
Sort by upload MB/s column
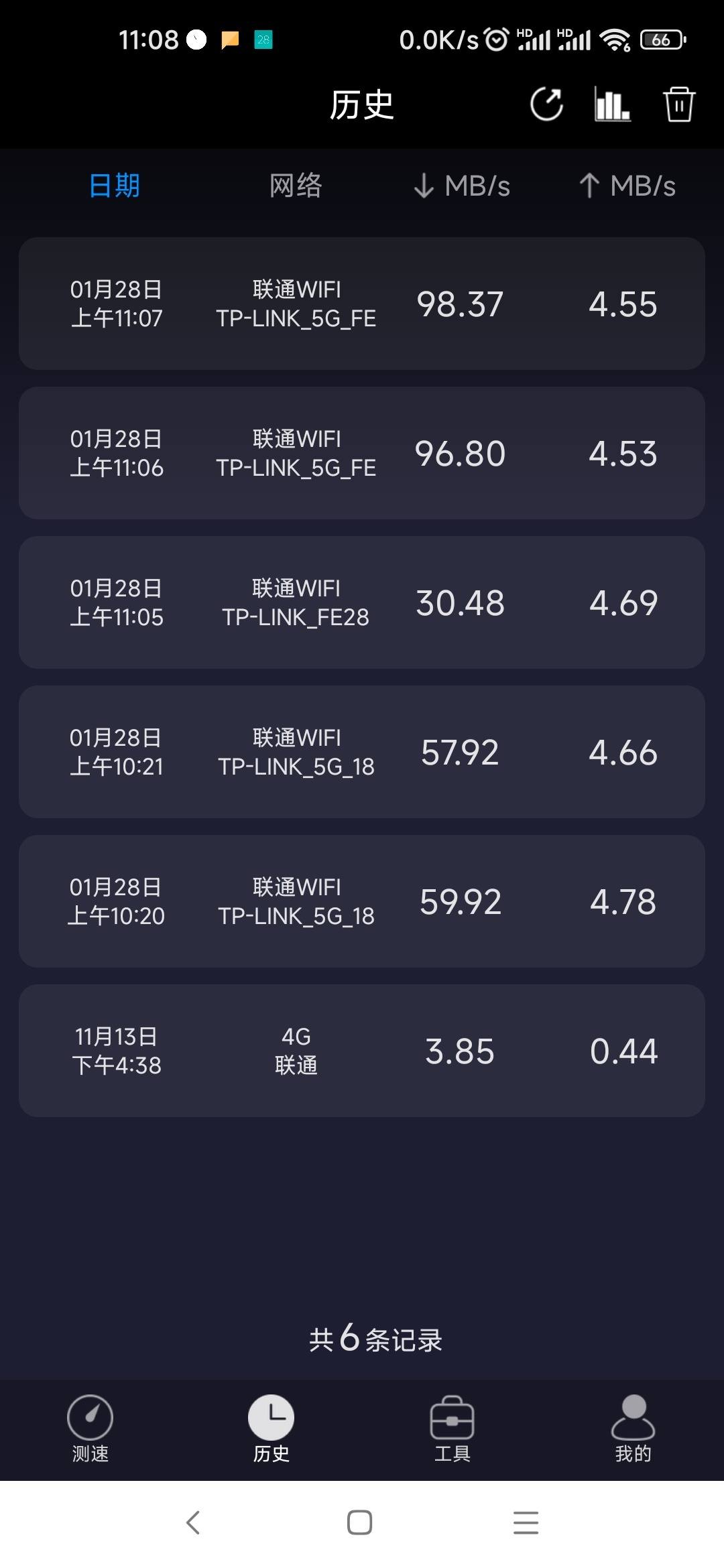pyautogui.click(x=627, y=186)
